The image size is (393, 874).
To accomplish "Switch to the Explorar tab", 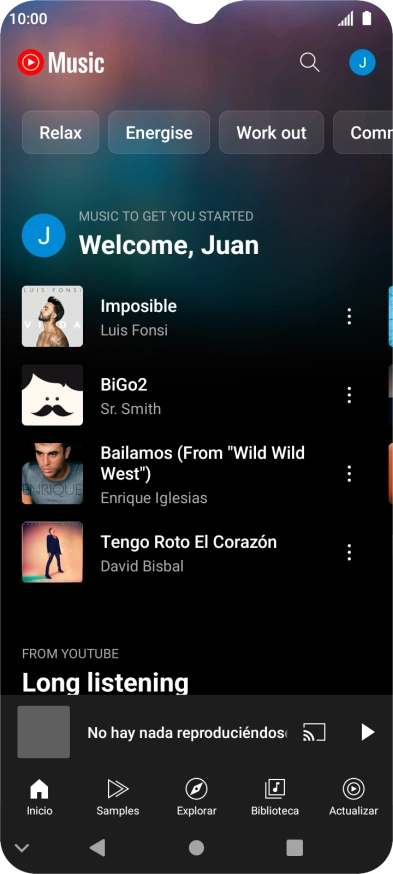I will 196,798.
